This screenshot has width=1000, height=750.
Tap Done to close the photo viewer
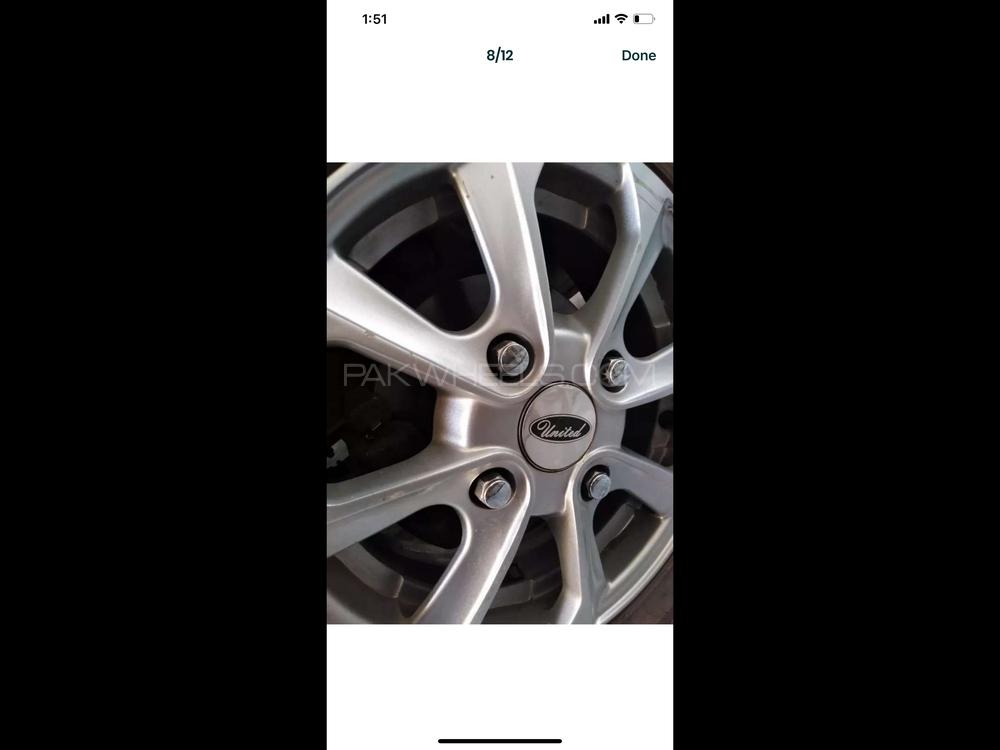point(638,56)
